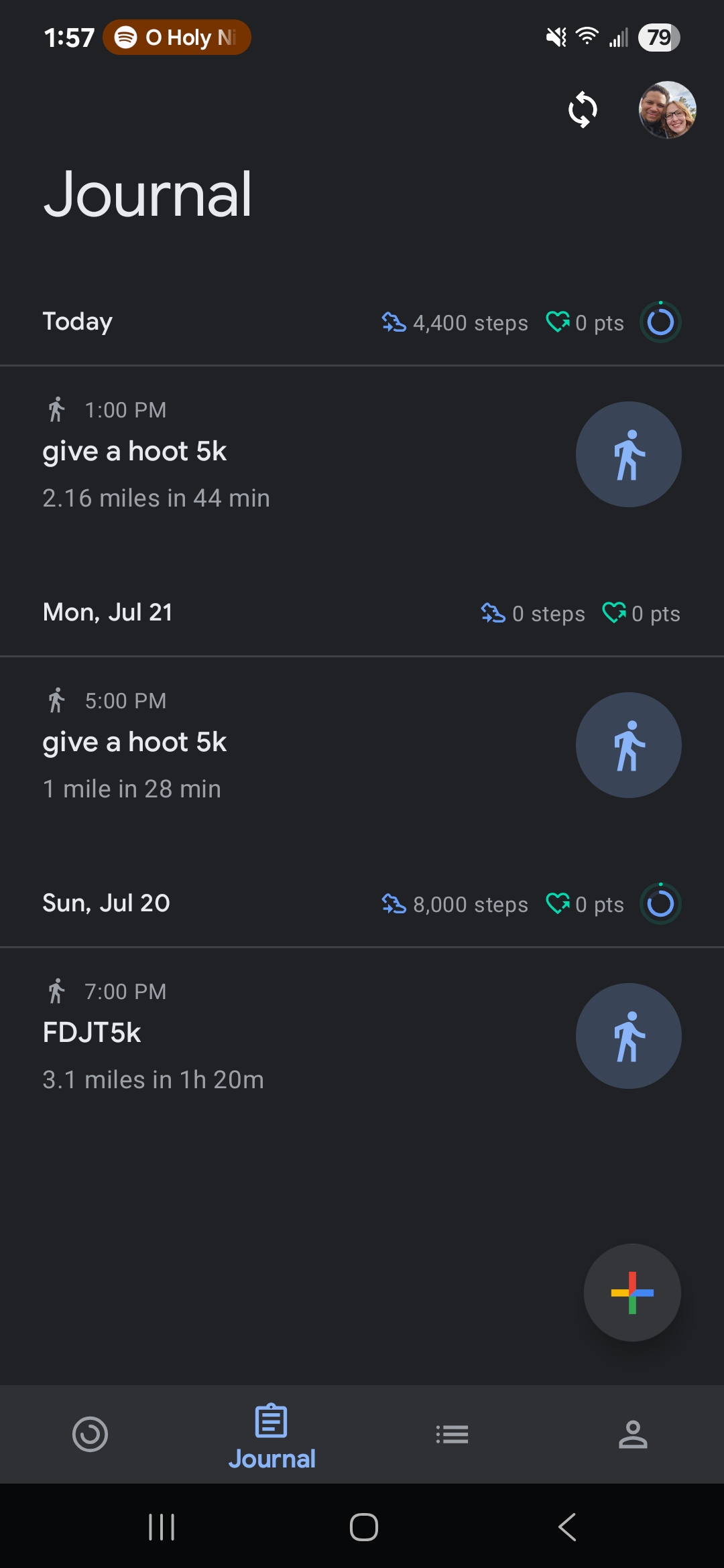Tap the colorful plus add activity button
Screen dimensions: 724x1568
(632, 1293)
